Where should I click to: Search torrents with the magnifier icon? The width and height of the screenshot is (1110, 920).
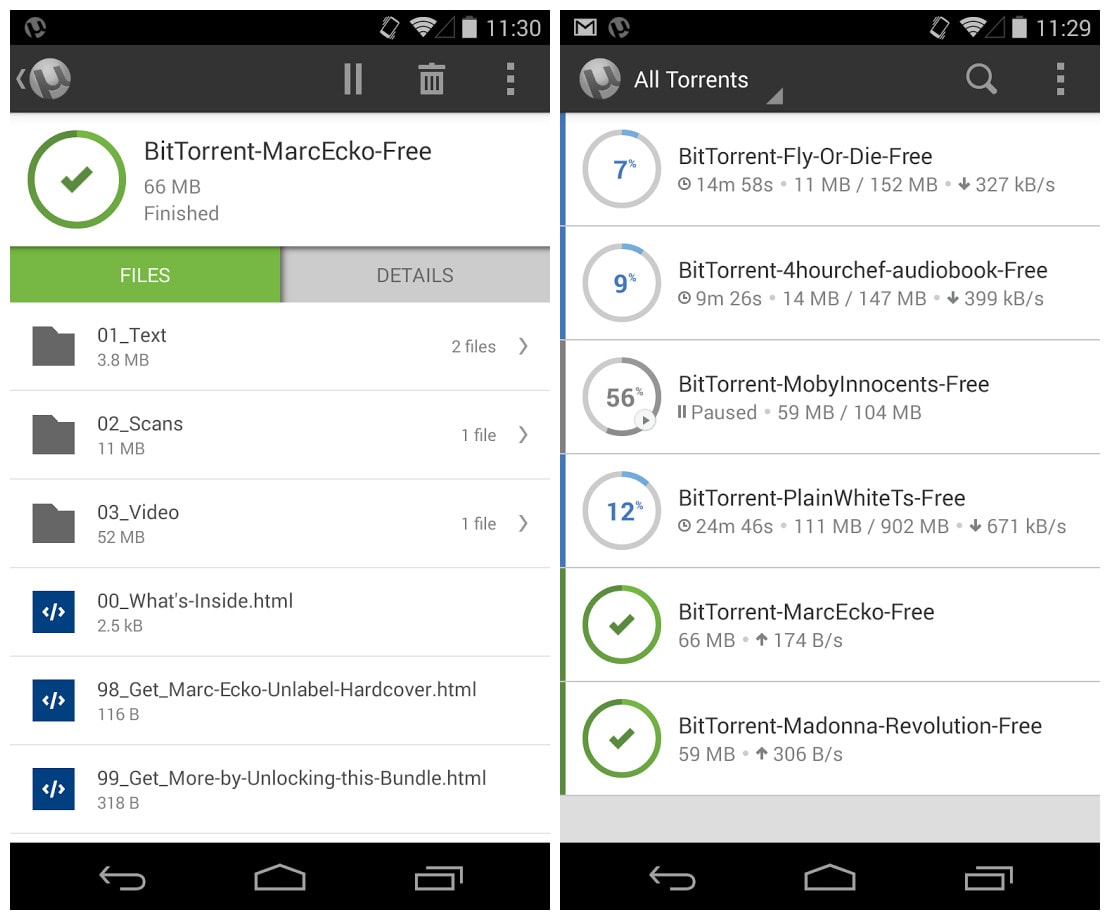(x=981, y=79)
